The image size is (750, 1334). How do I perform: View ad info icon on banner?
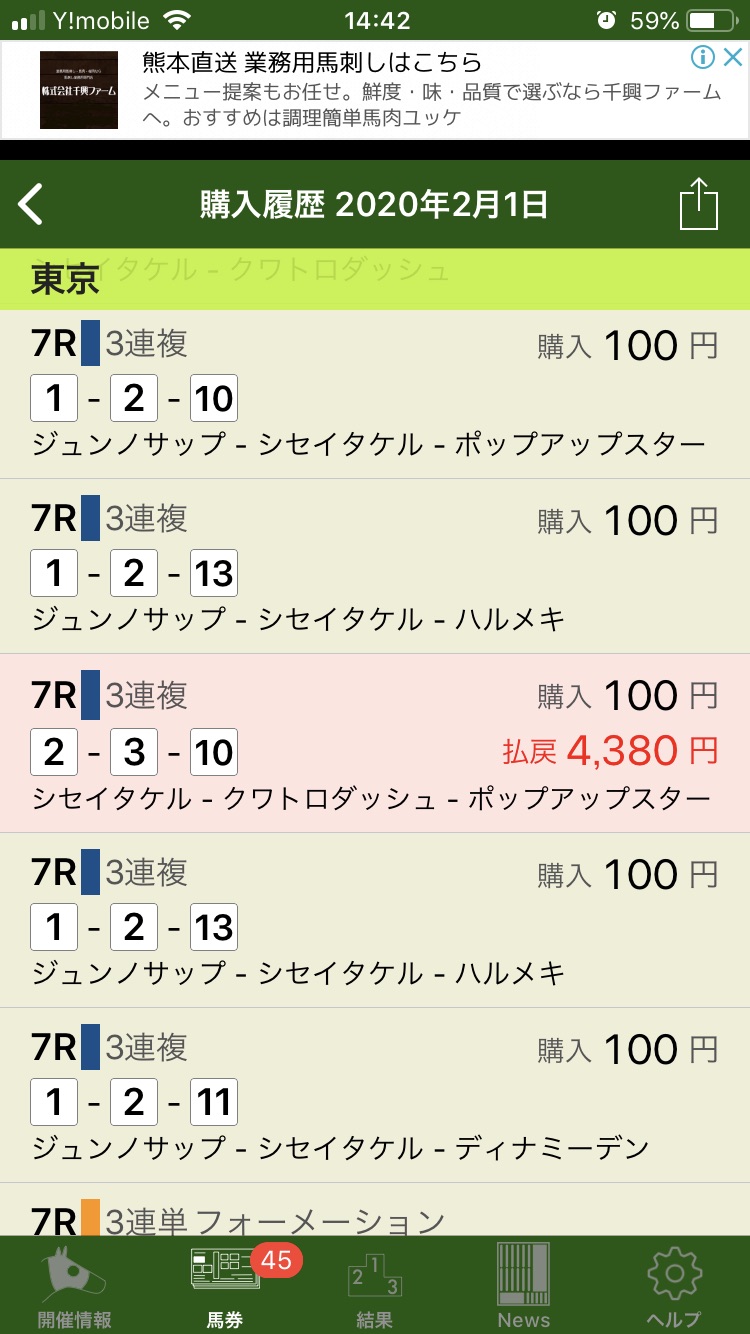[704, 57]
